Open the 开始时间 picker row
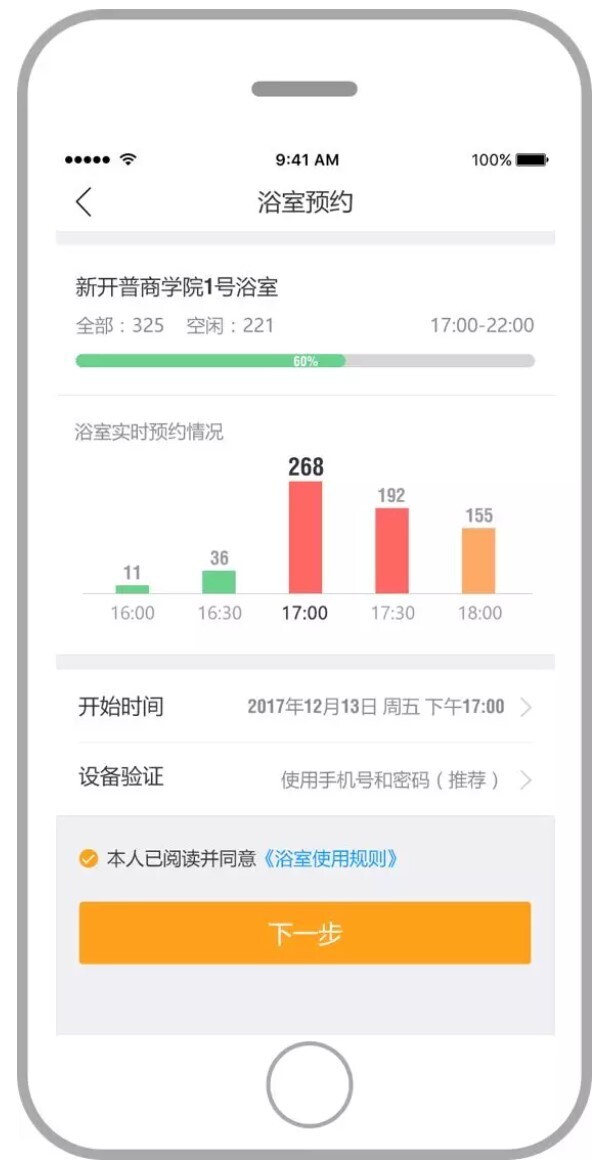The width and height of the screenshot is (603, 1166). 305,707
